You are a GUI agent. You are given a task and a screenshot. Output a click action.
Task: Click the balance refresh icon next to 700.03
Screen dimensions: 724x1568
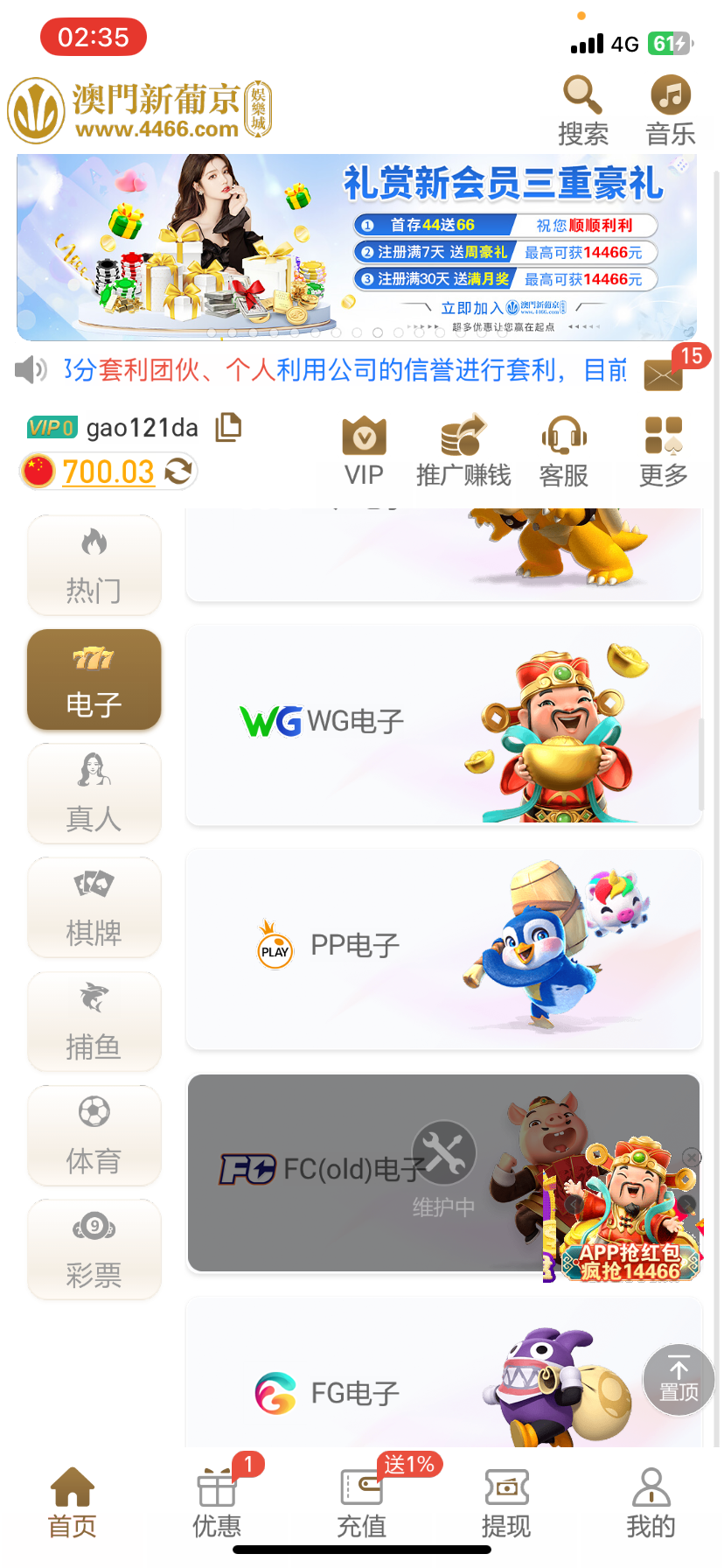tap(175, 471)
